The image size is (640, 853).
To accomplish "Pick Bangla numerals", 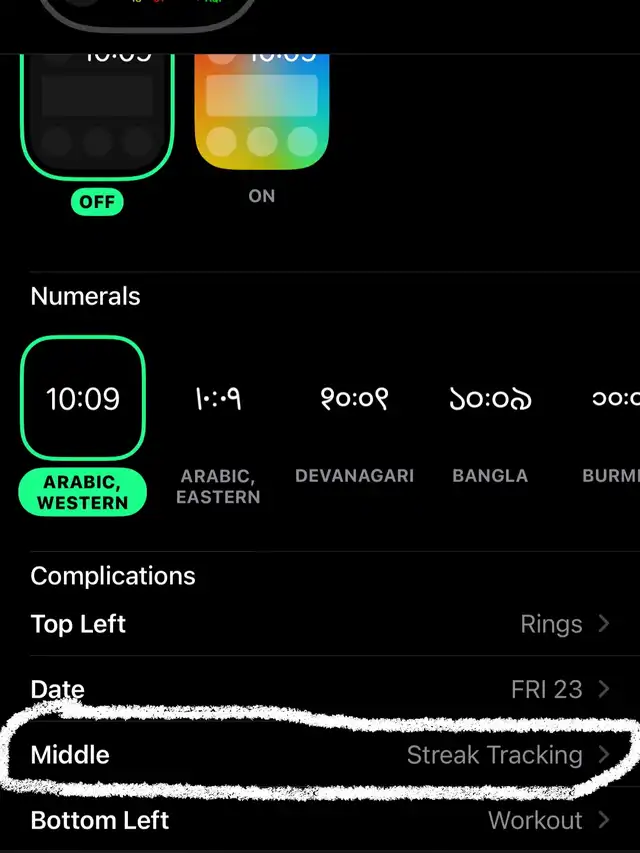I will pos(490,399).
